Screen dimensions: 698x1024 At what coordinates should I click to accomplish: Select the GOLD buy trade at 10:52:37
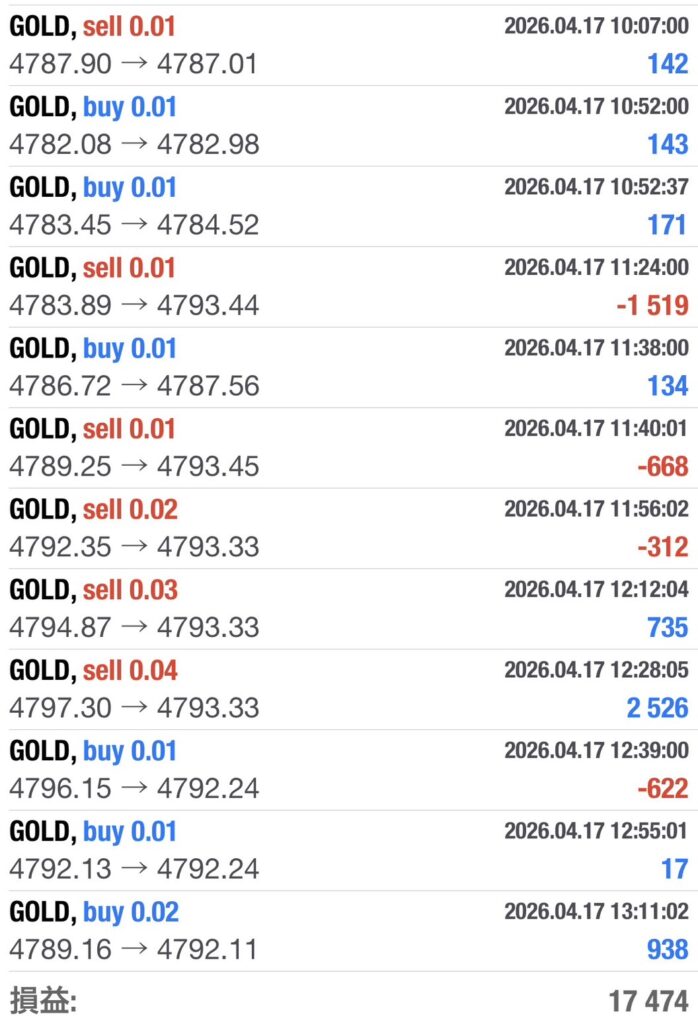click(x=349, y=206)
